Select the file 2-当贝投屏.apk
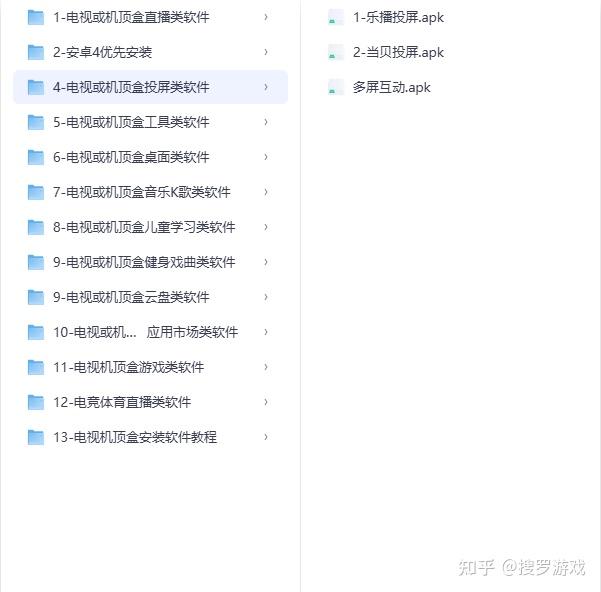The height and width of the screenshot is (592, 601). coord(397,52)
